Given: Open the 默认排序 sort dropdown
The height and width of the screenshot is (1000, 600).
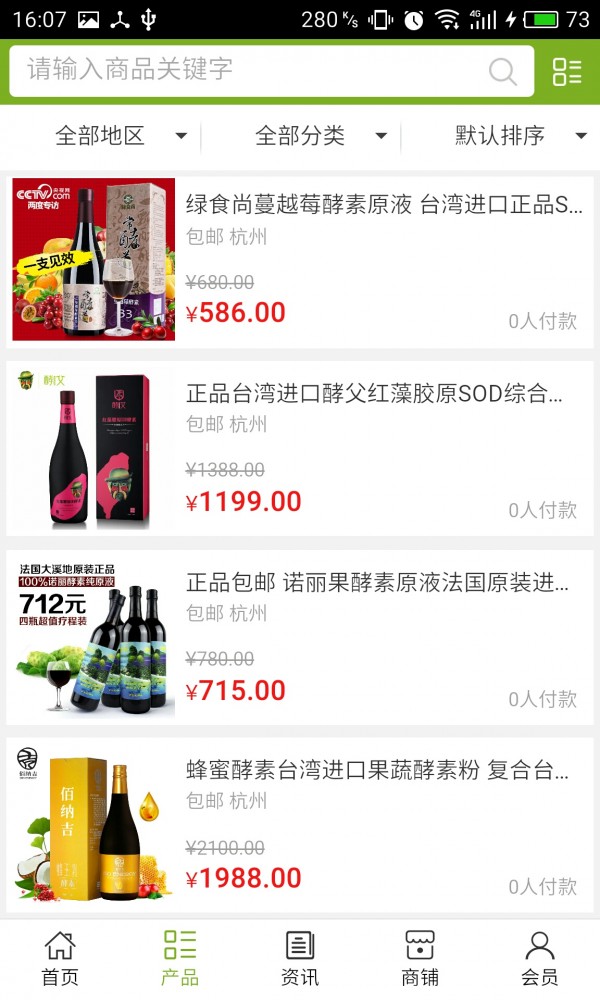Looking at the screenshot, I should coord(520,136).
